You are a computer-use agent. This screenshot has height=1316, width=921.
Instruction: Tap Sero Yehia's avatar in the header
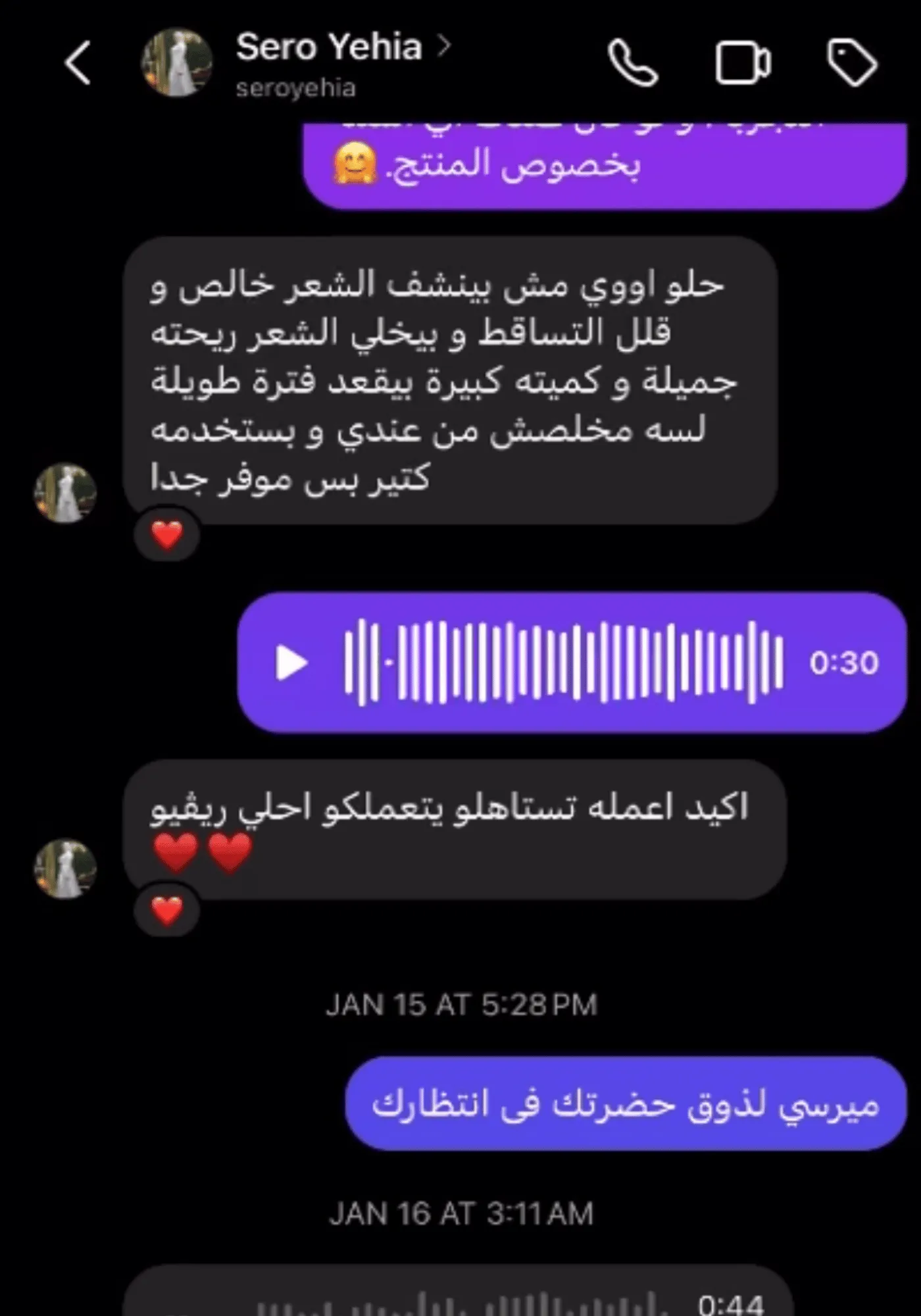pyautogui.click(x=176, y=63)
